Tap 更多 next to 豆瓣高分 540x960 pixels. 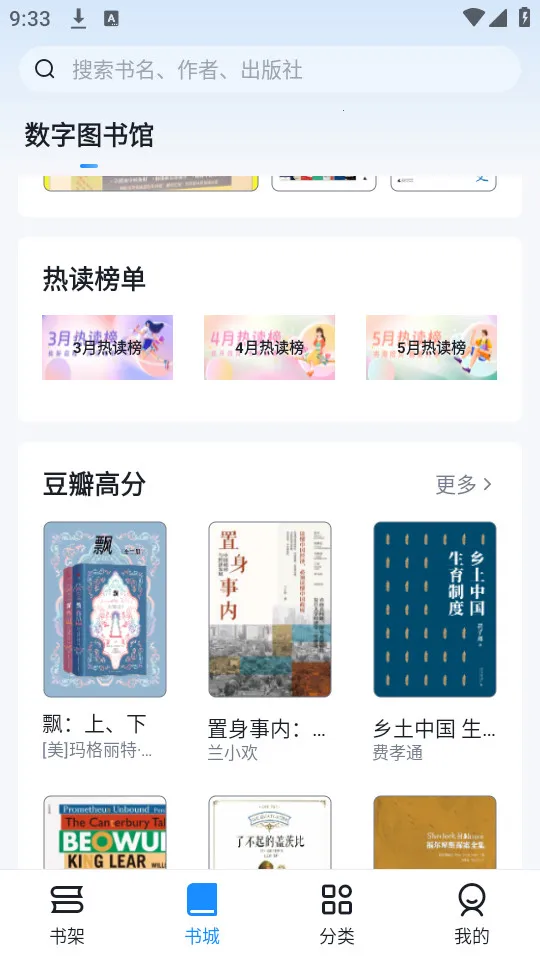463,484
